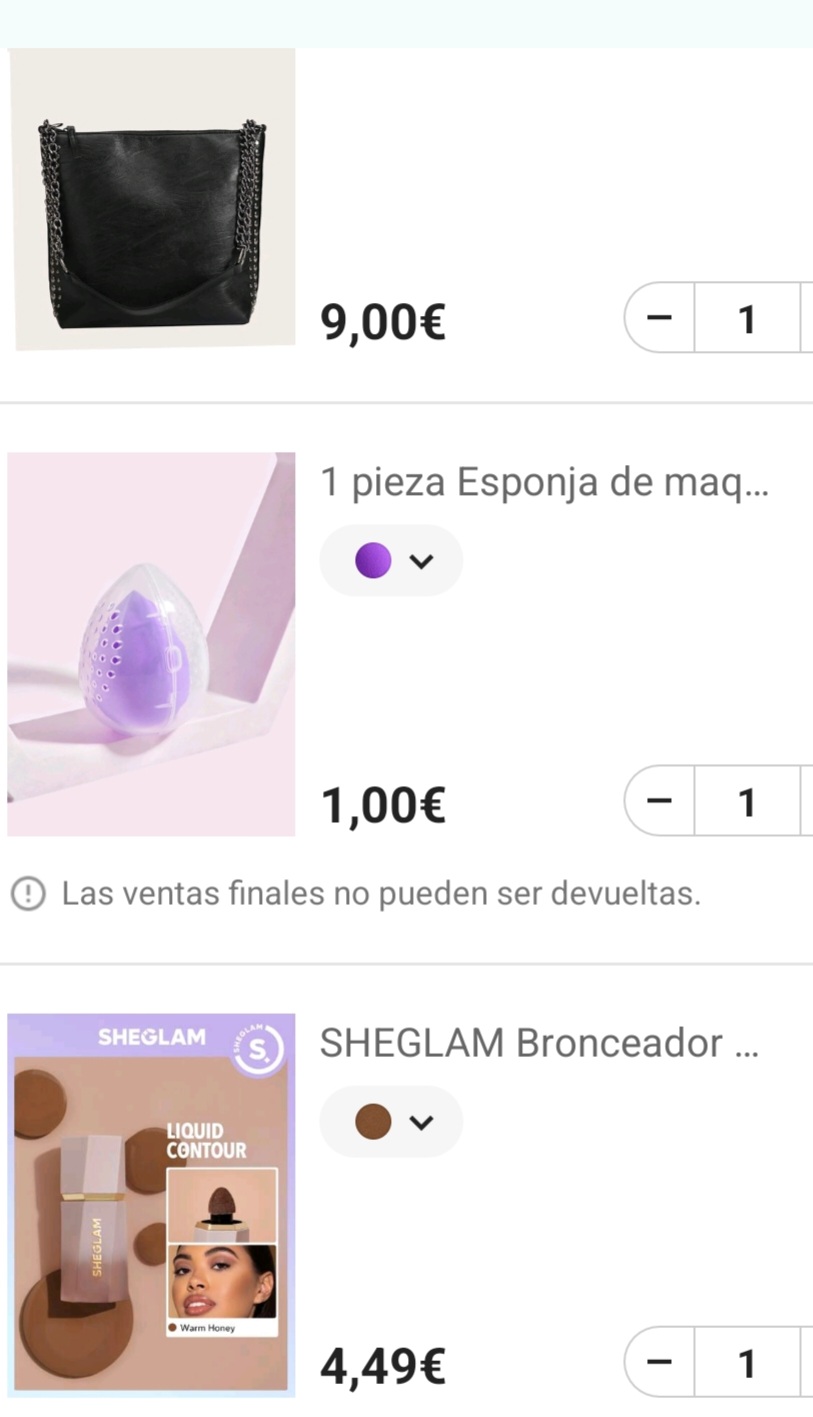Open the SHEGLAM Liquid Contour product image
This screenshot has width=813, height=1417.
click(152, 1204)
